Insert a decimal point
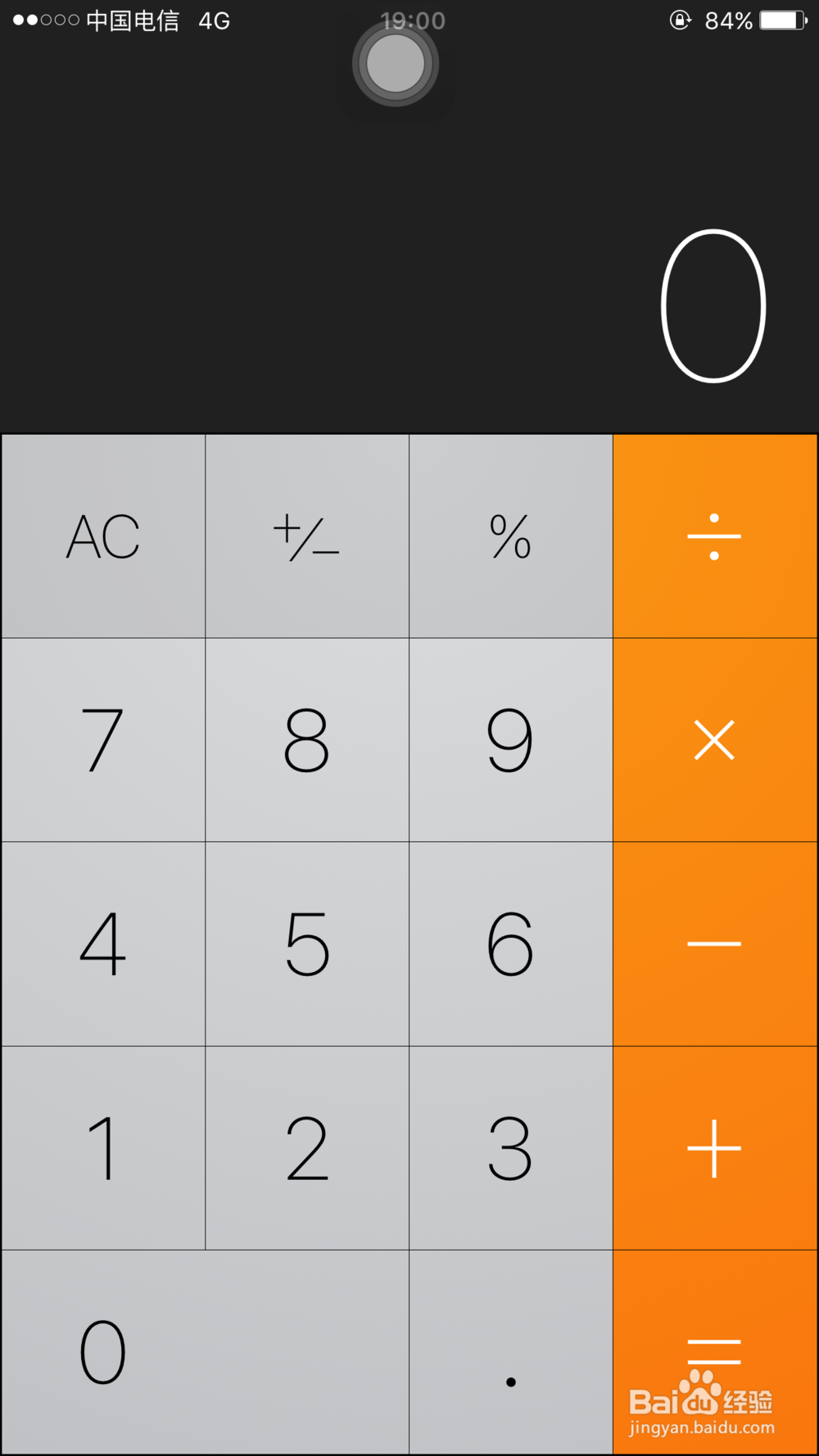This screenshot has width=819, height=1456. [x=511, y=1352]
